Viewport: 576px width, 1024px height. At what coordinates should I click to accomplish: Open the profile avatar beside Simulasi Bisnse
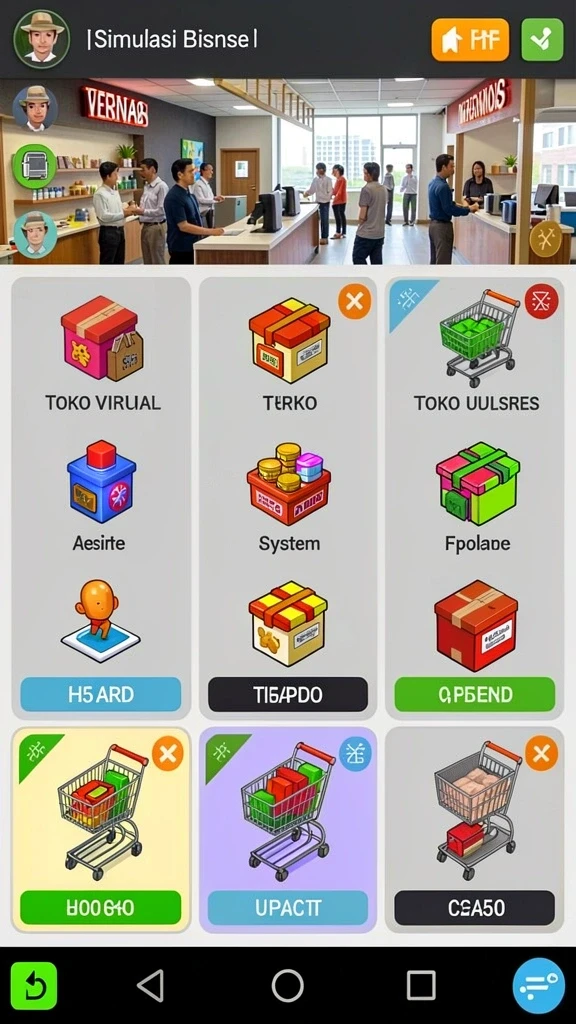[42, 39]
